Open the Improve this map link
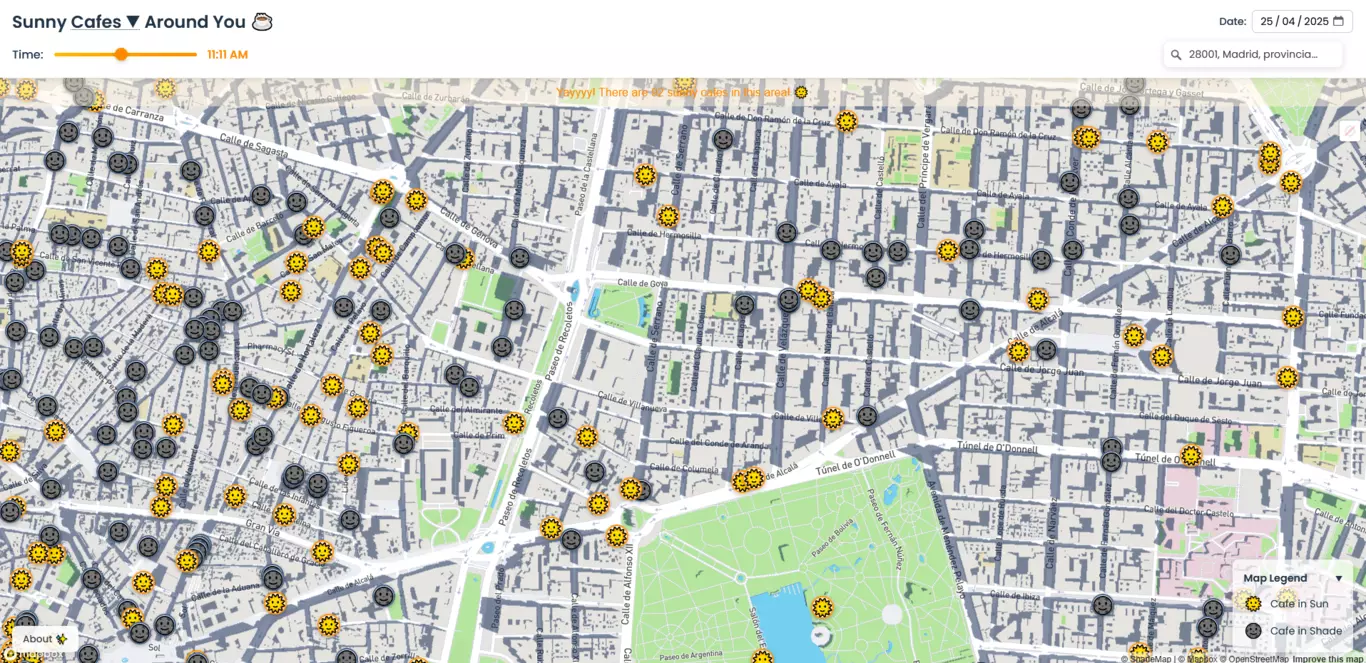 coord(1328,659)
